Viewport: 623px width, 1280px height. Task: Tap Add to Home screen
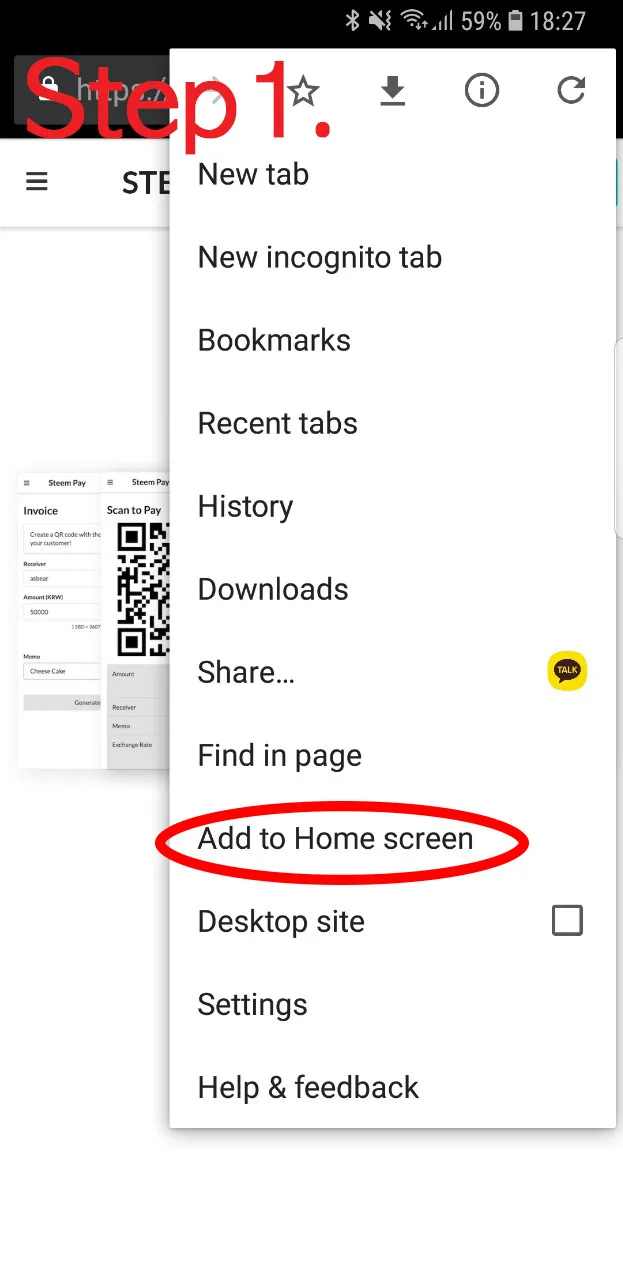(x=336, y=839)
